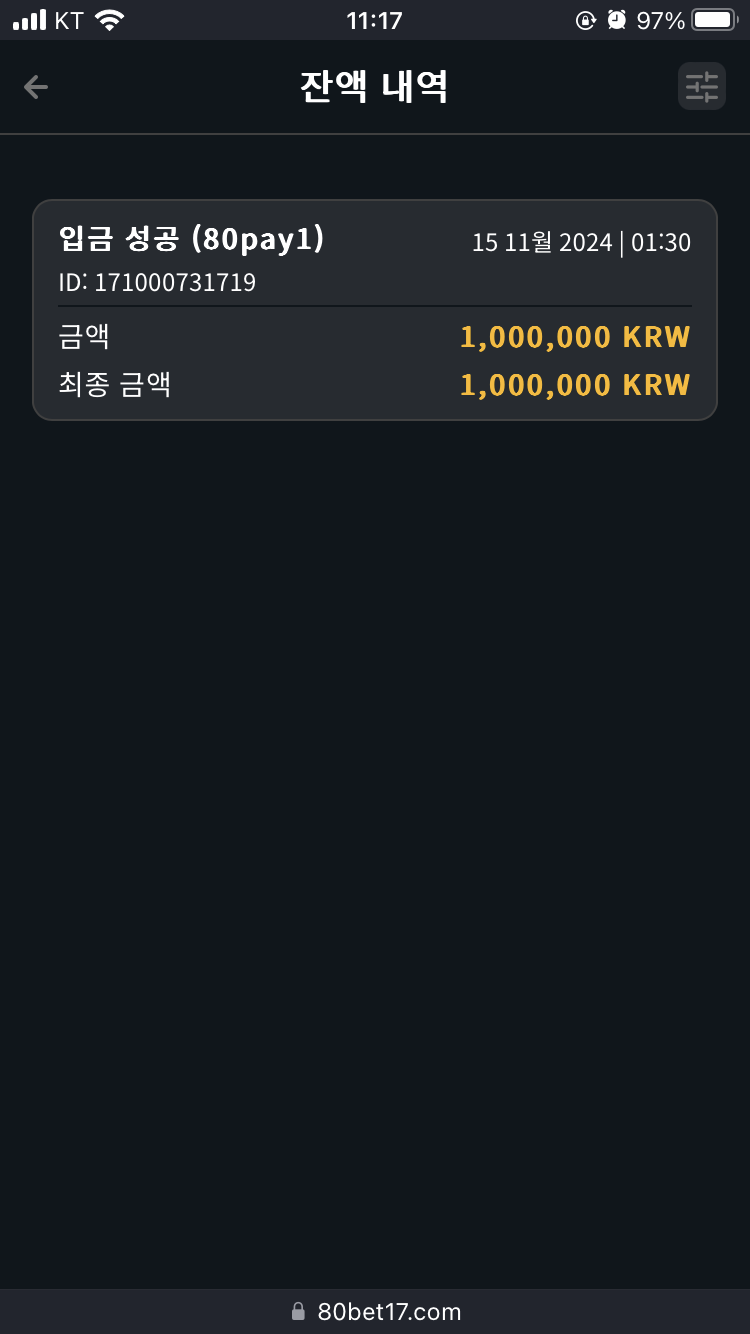Go back using the top-left arrow

(x=36, y=87)
